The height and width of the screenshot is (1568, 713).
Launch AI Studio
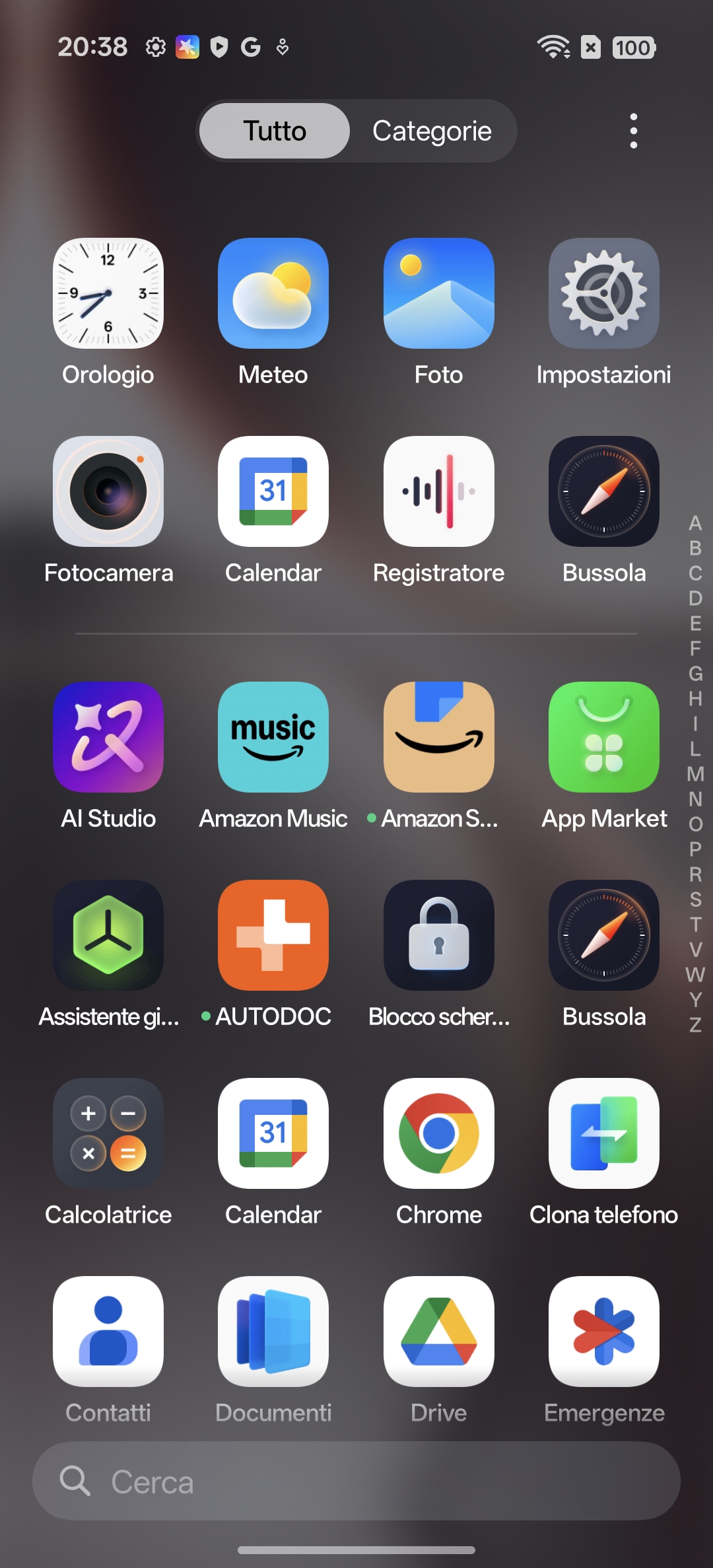[x=108, y=737]
